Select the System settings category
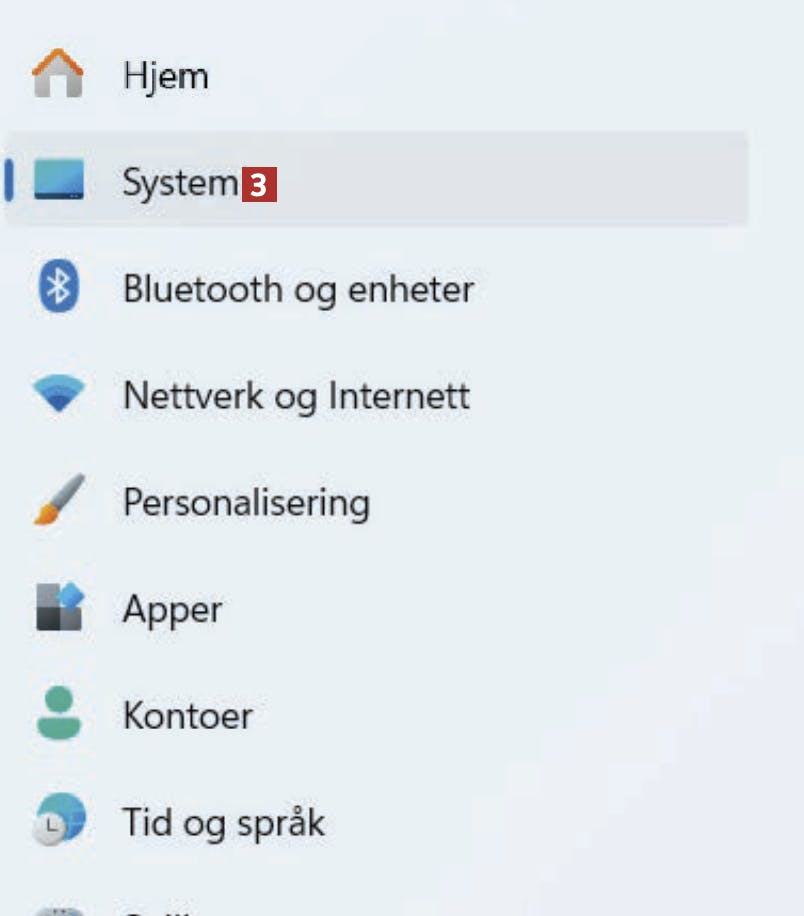The width and height of the screenshot is (804, 916). click(180, 182)
